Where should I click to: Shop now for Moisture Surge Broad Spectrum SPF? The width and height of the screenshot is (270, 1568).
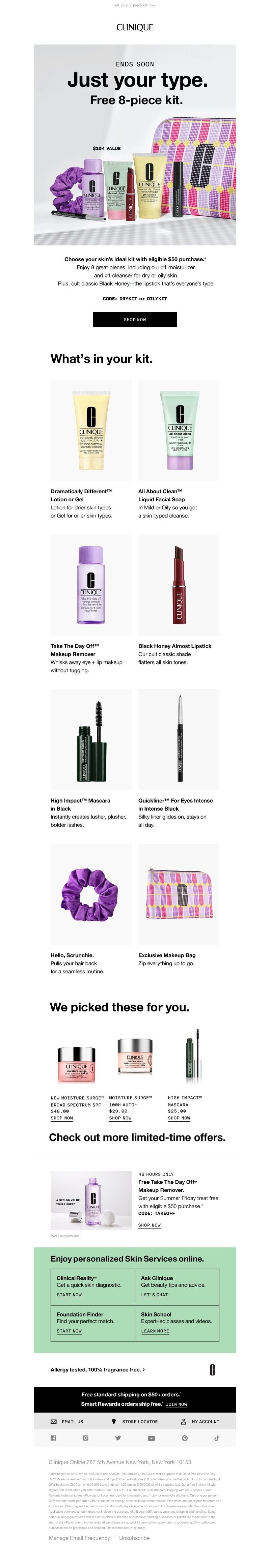(61, 1118)
